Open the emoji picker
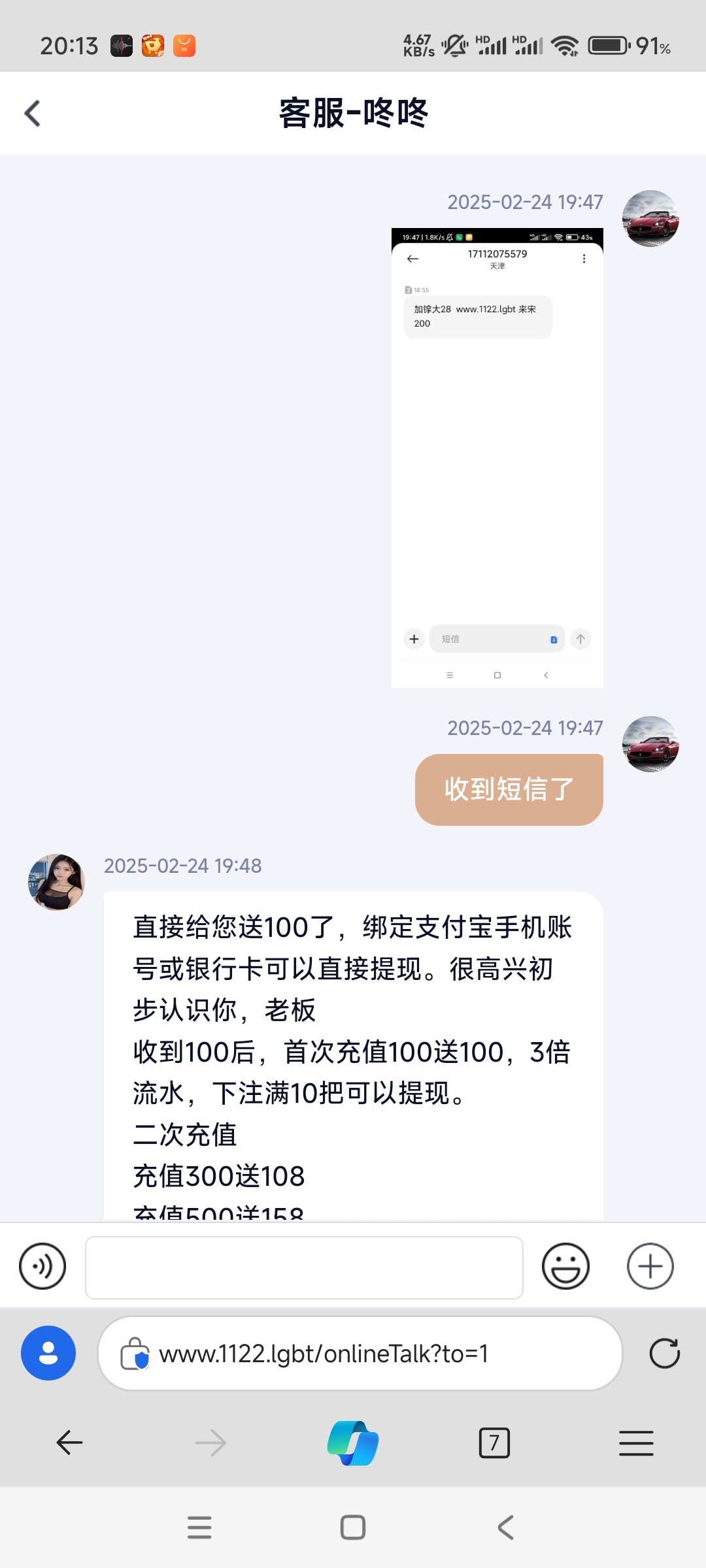 [x=565, y=1266]
